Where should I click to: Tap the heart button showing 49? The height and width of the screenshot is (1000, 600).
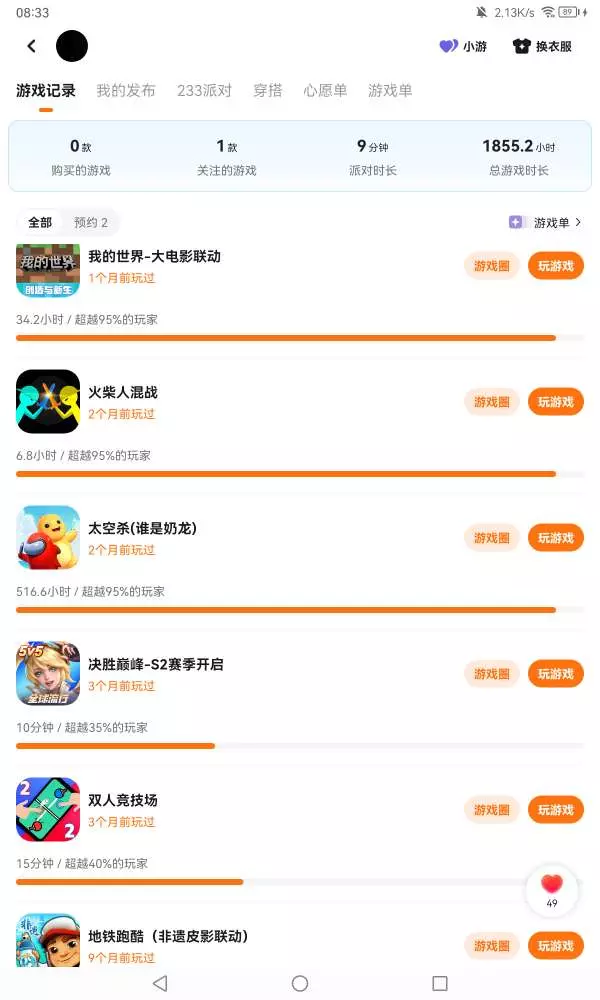[x=552, y=889]
